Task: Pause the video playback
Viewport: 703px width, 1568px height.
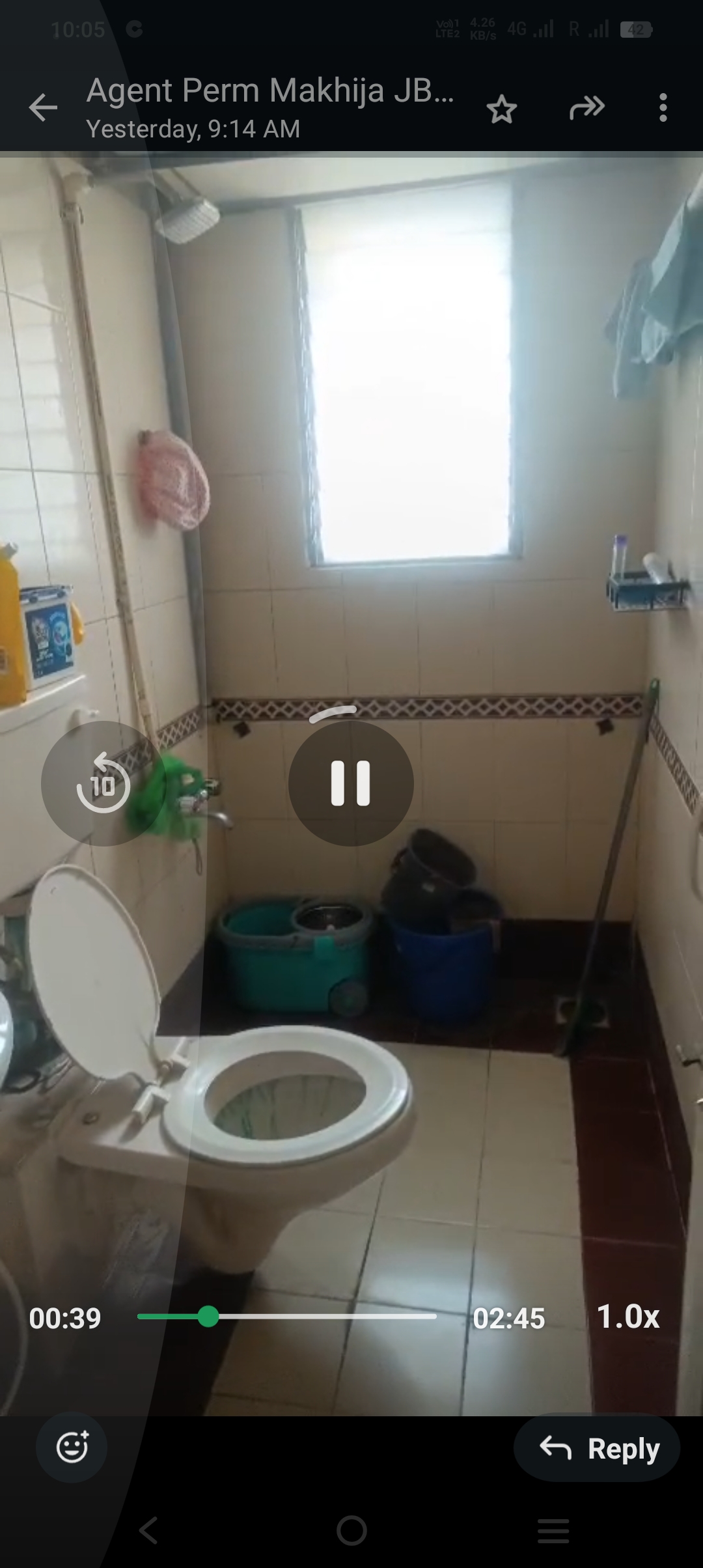Action: [351, 783]
